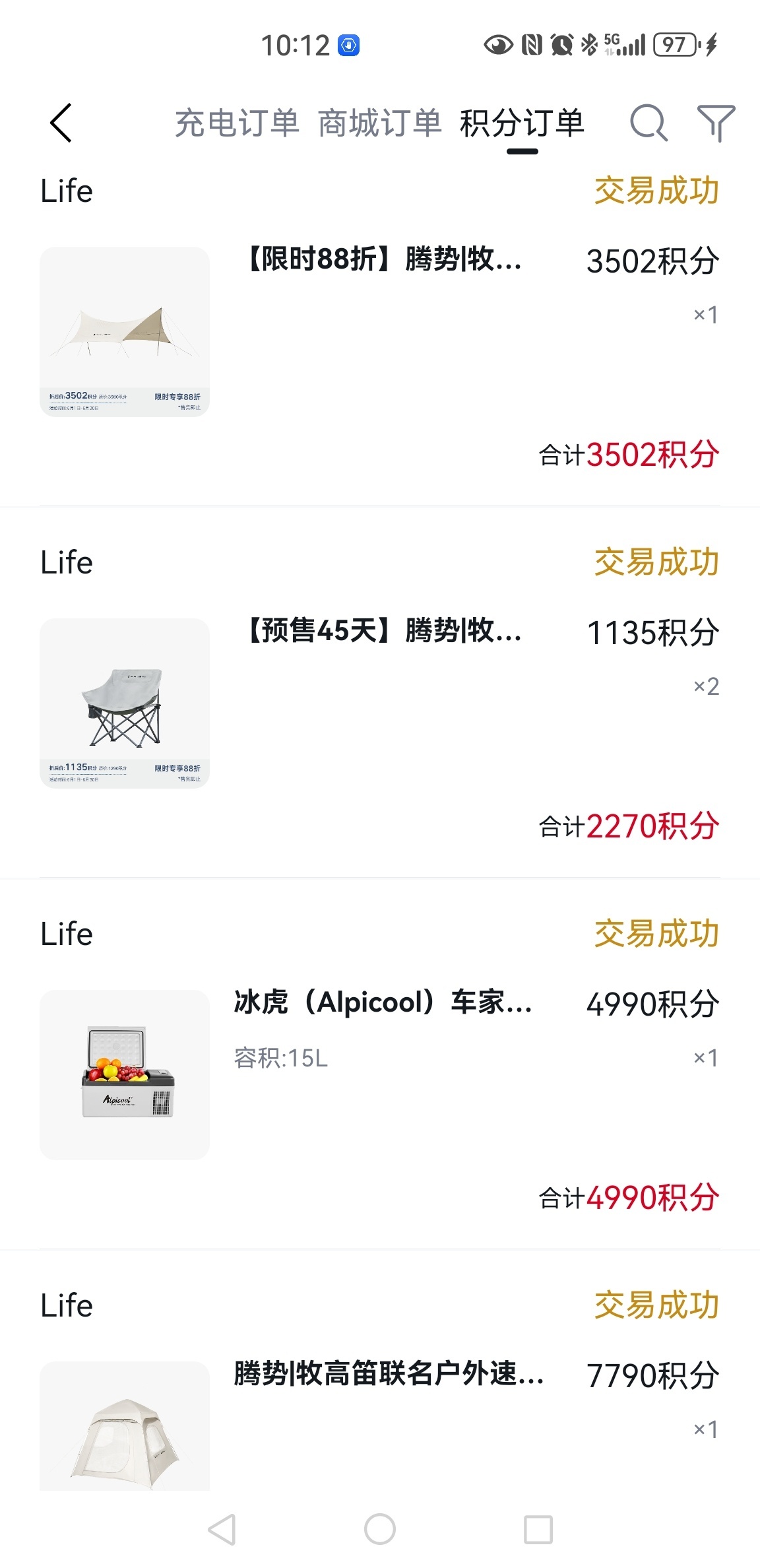This screenshot has height=1568, width=760.
Task: Open the system recent apps button
Action: pyautogui.click(x=538, y=1529)
